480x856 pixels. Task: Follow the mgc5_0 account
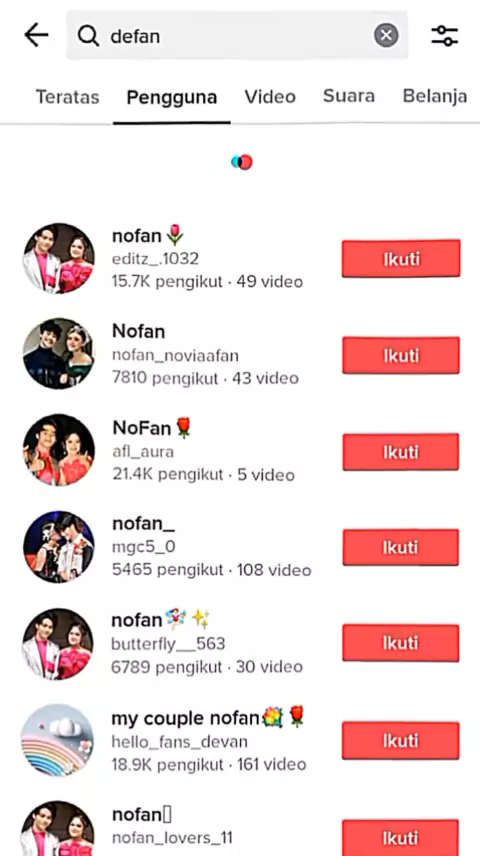[x=401, y=548]
